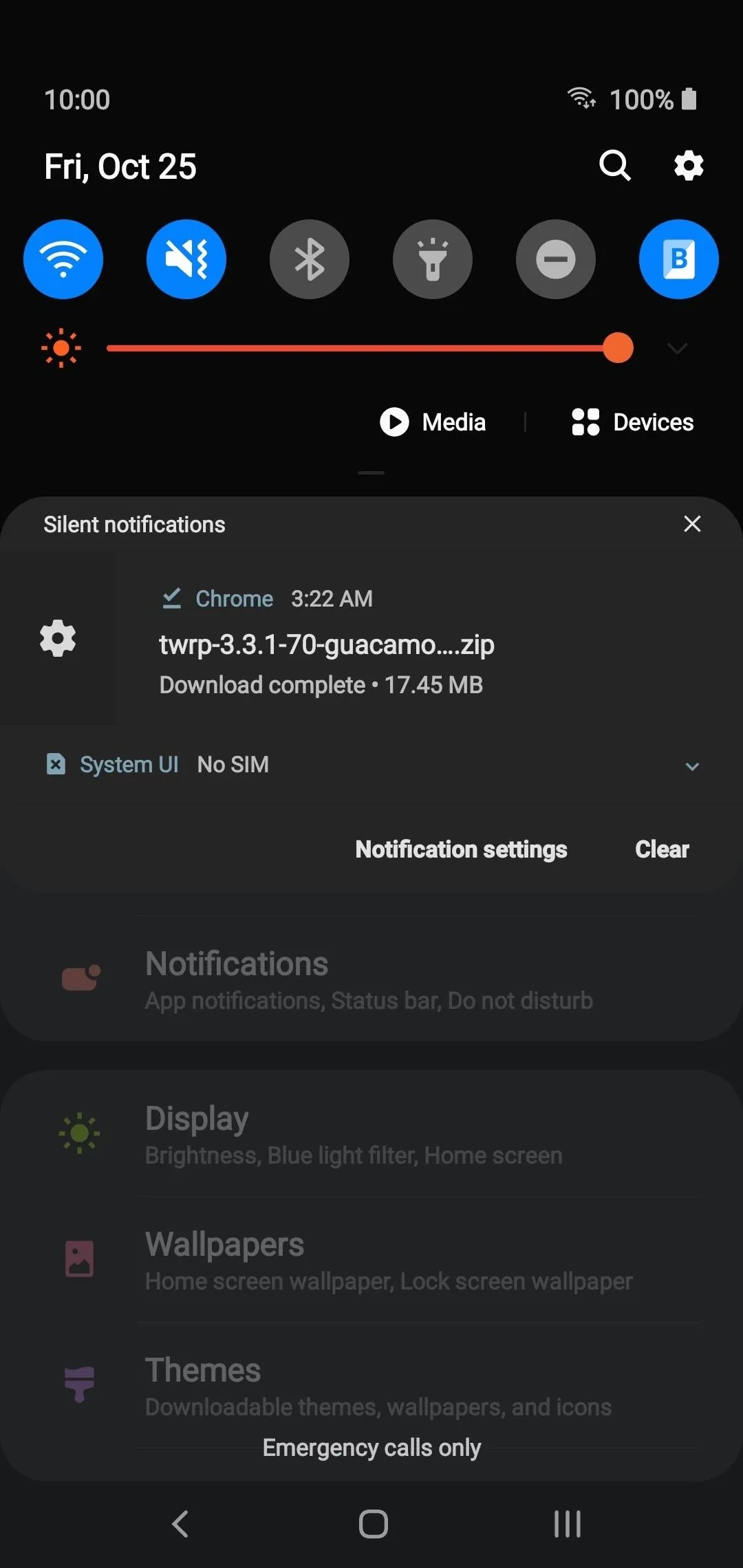Clear all notifications
Viewport: 743px width, 1568px height.
(662, 849)
